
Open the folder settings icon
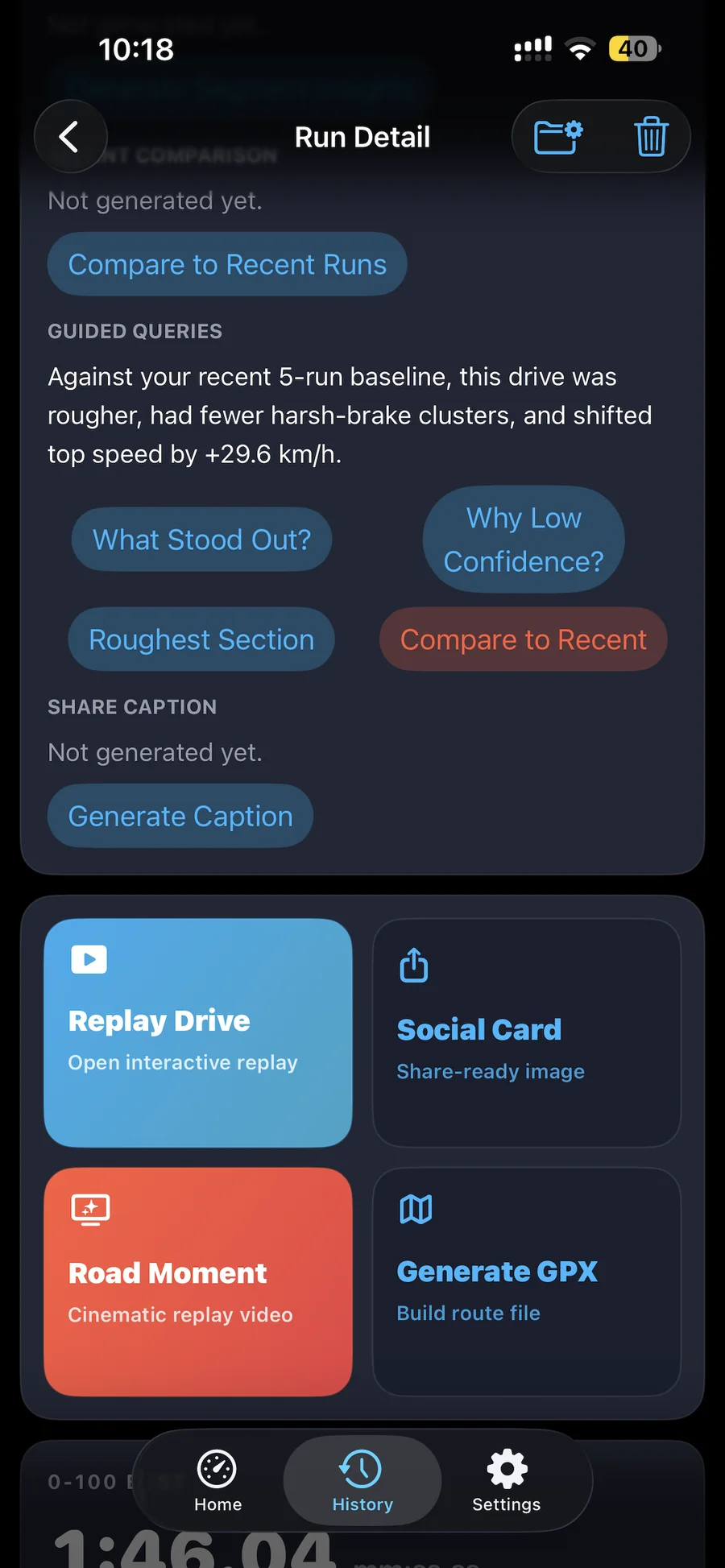(x=558, y=137)
